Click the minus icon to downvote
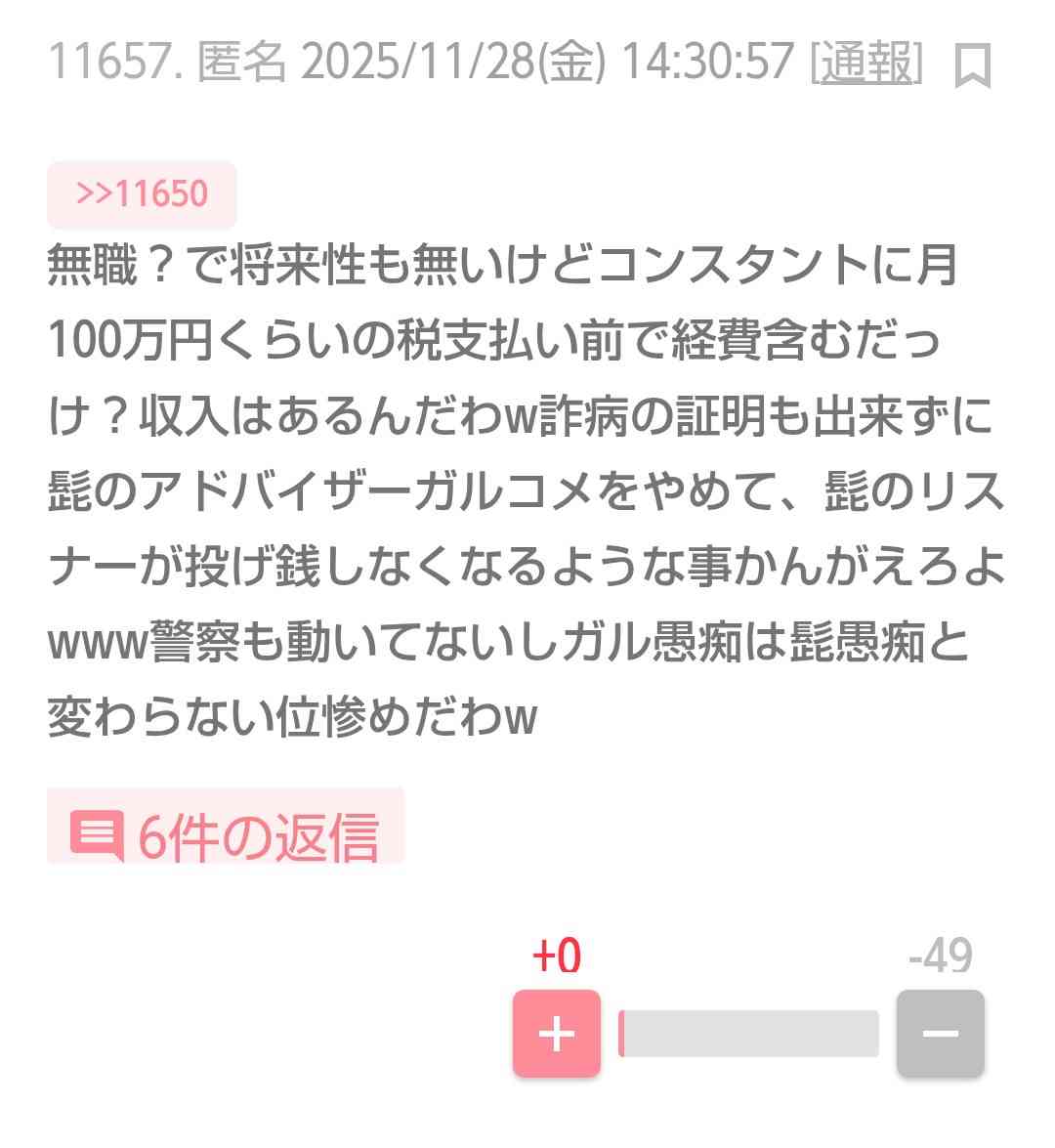Screen dimensions: 1055x1148 click(940, 1033)
